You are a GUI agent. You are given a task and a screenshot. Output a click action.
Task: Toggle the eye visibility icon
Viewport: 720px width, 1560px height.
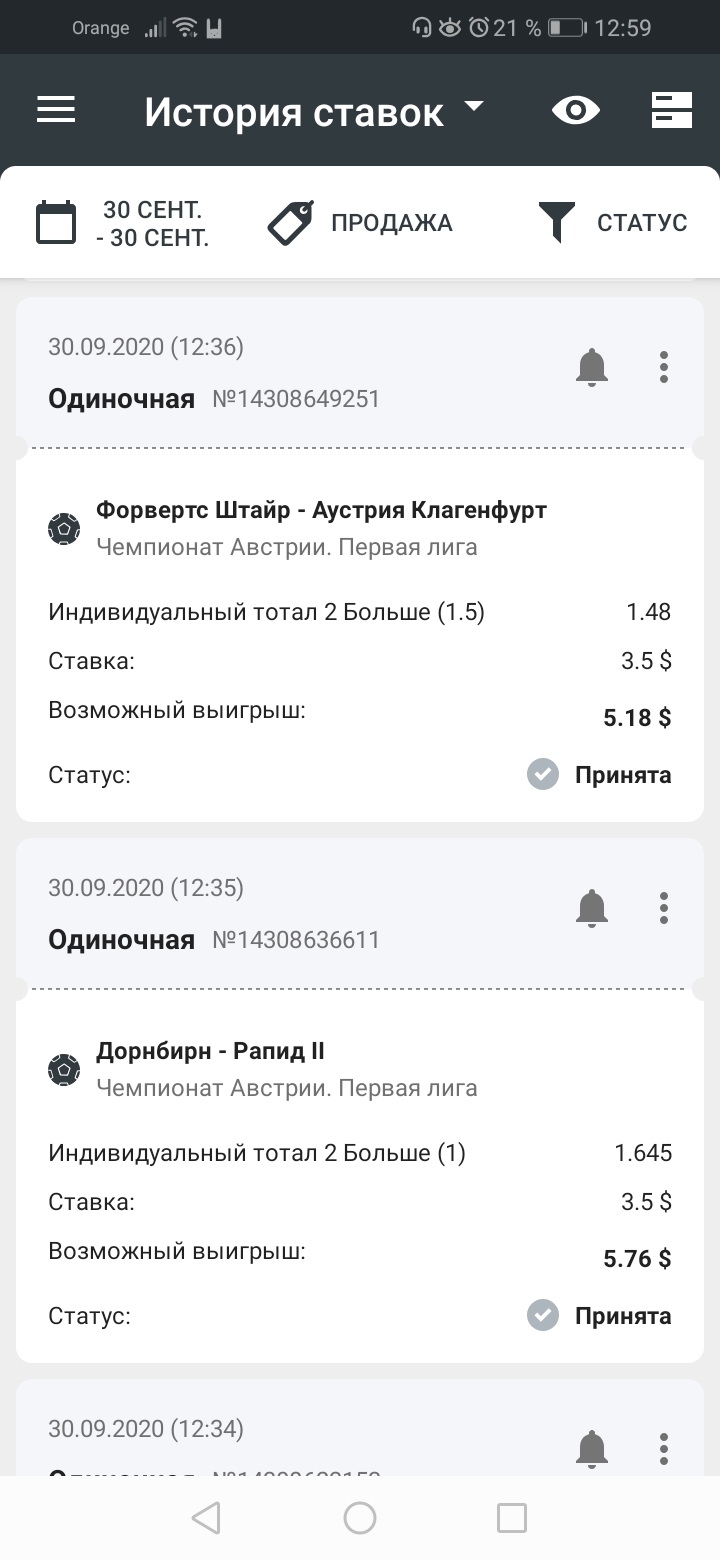point(576,110)
